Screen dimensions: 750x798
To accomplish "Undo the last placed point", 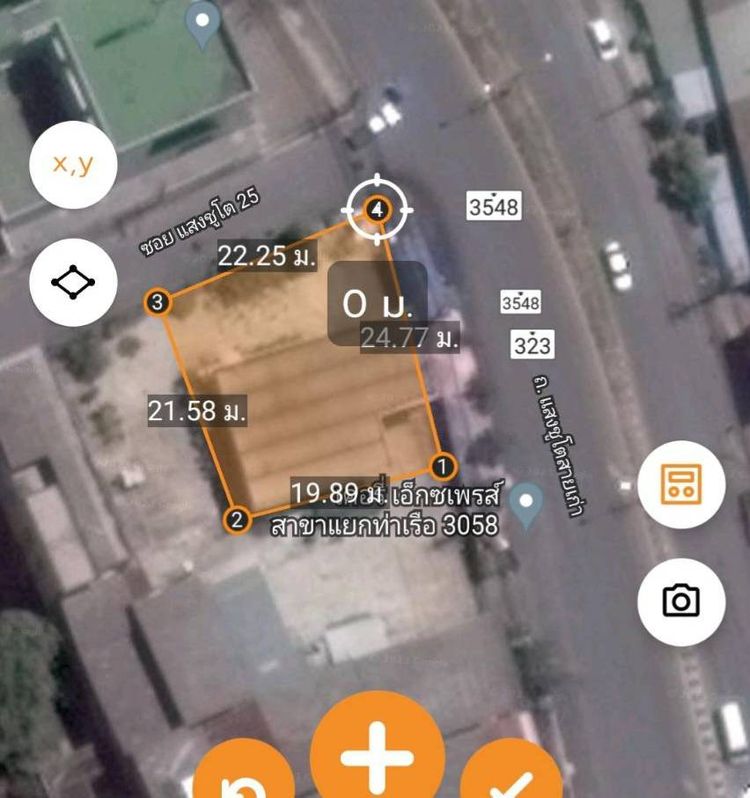I will [244, 775].
